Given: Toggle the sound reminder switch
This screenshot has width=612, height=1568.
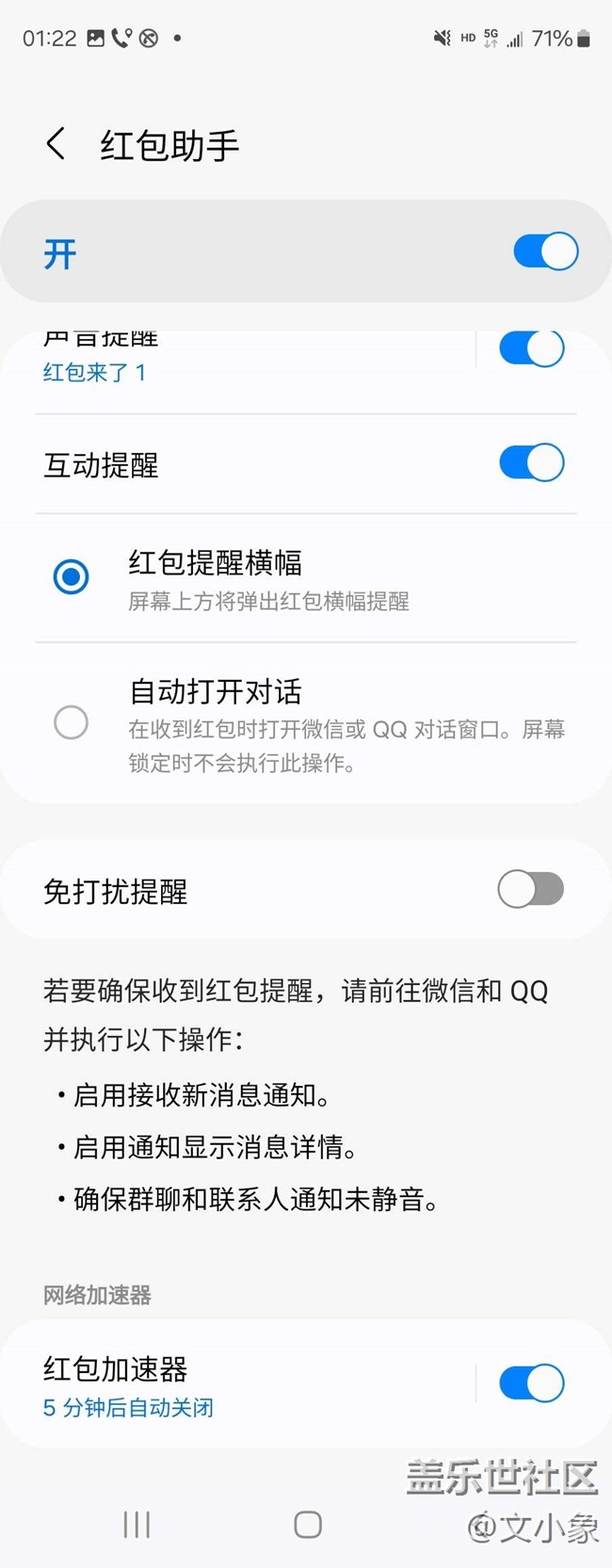Looking at the screenshot, I should 531,349.
